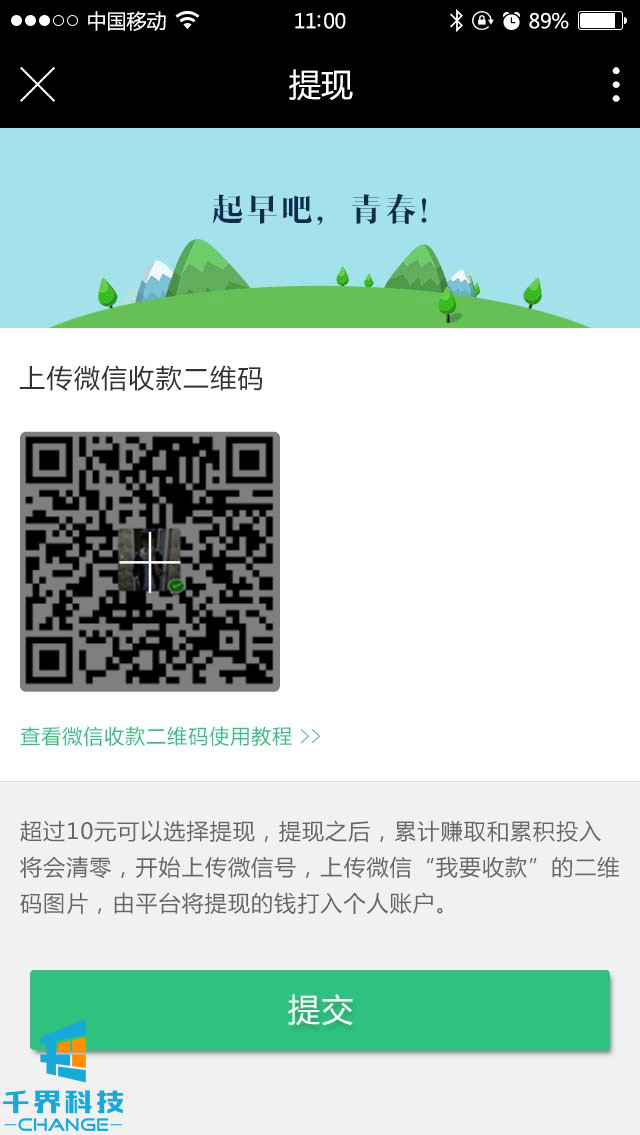Close the 提现 page with the X
640x1135 pixels.
tap(37, 85)
